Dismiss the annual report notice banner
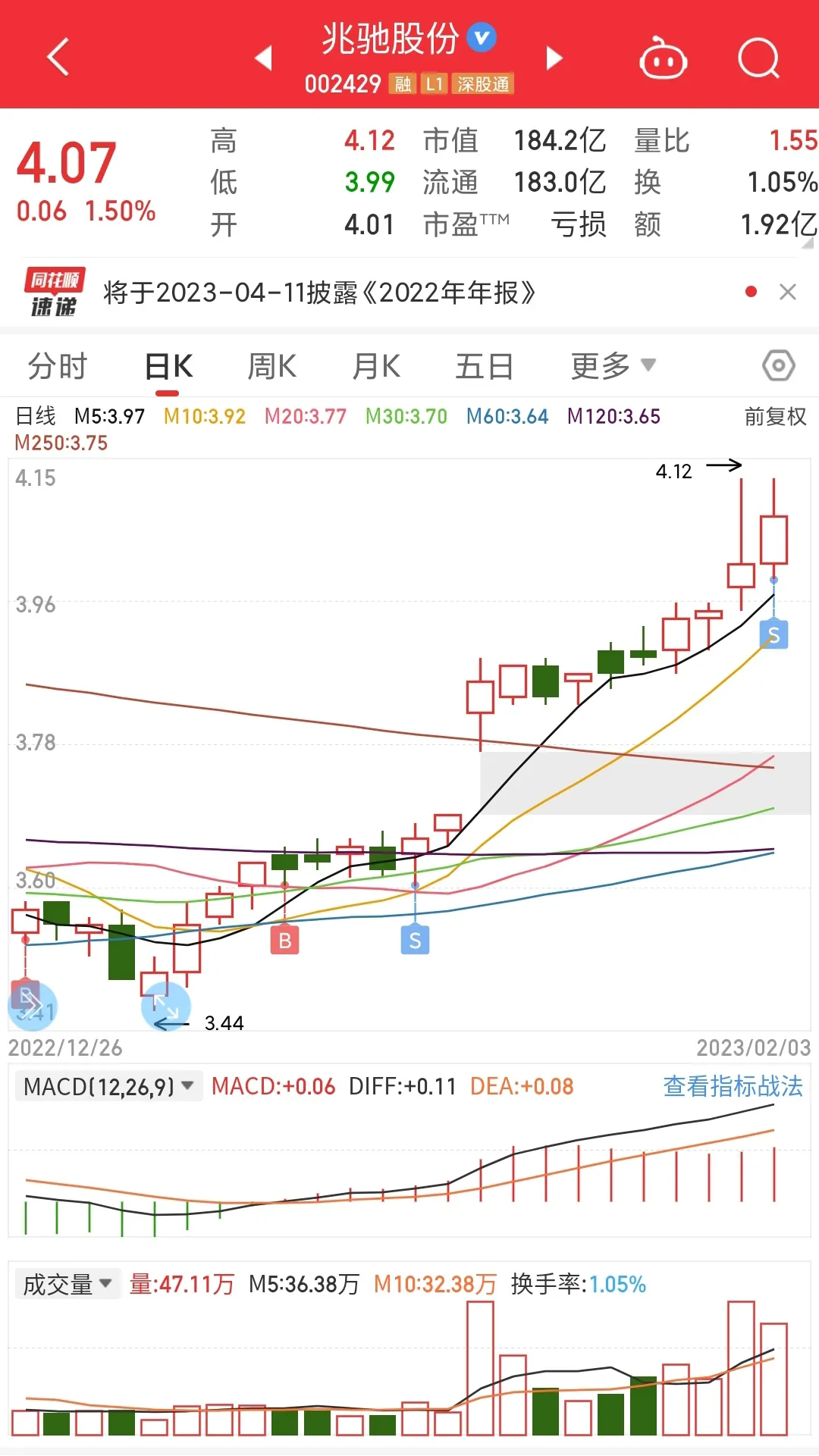Viewport: 819px width, 1456px height. click(788, 292)
